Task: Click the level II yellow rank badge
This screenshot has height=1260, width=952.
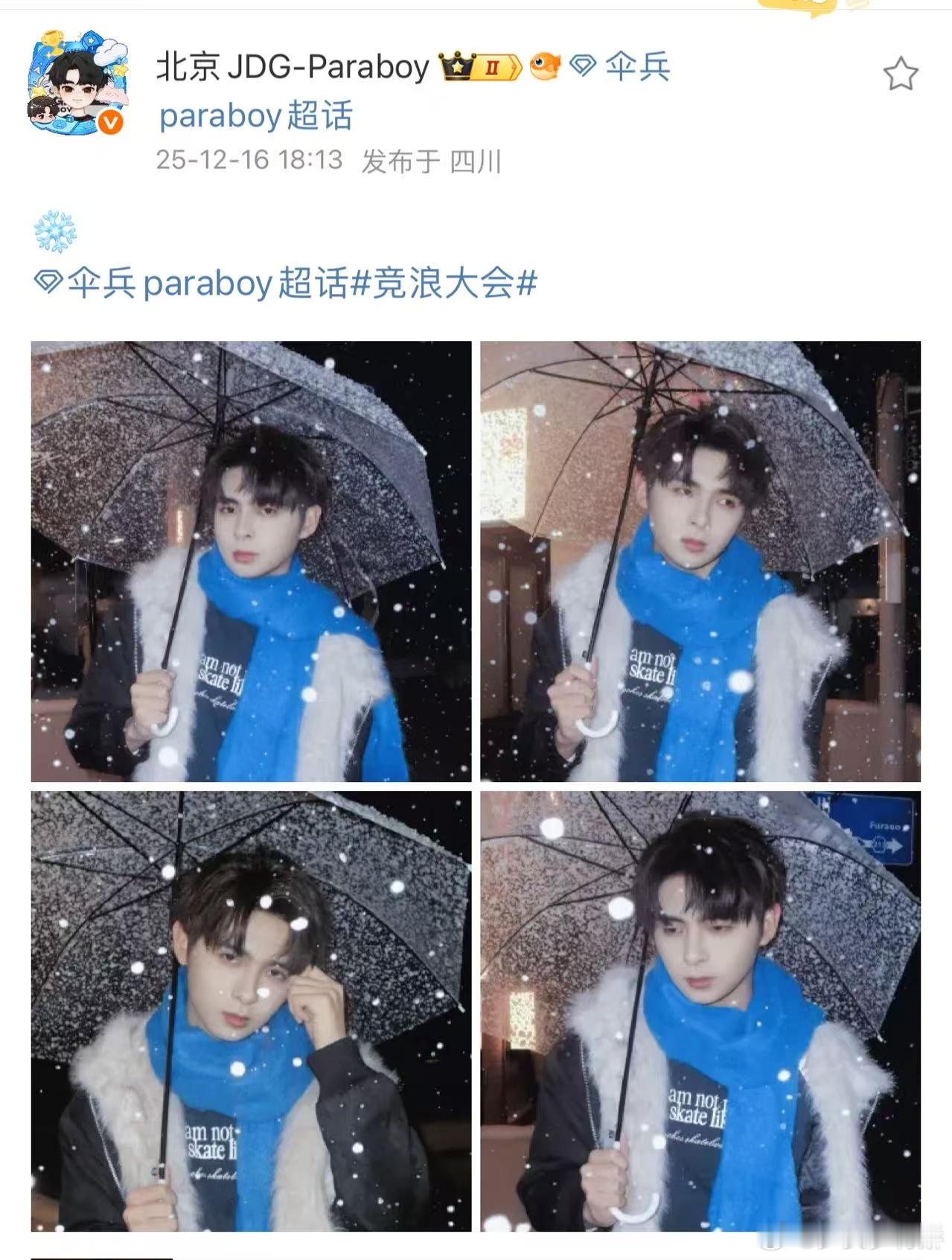Action: coord(493,66)
